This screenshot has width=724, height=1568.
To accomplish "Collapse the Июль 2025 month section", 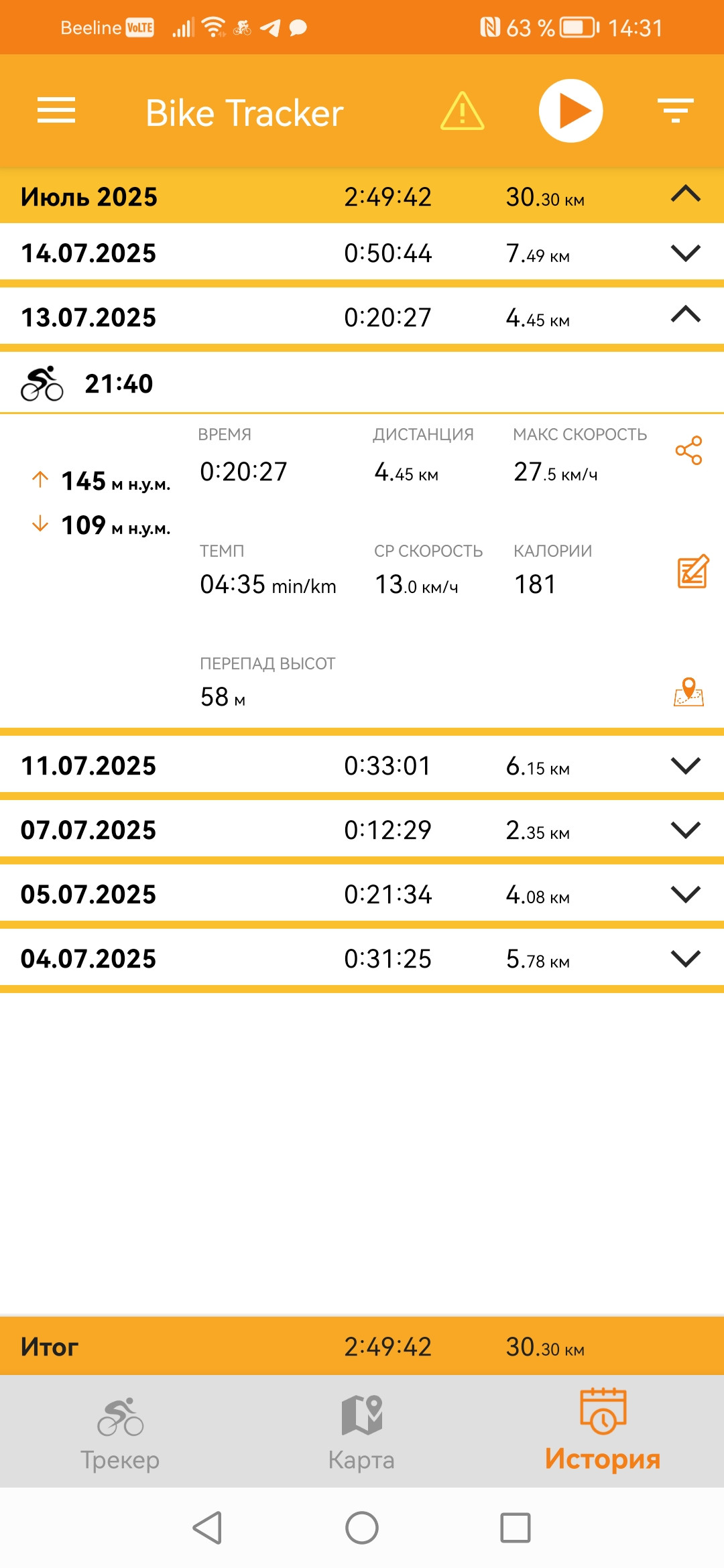I will click(685, 195).
